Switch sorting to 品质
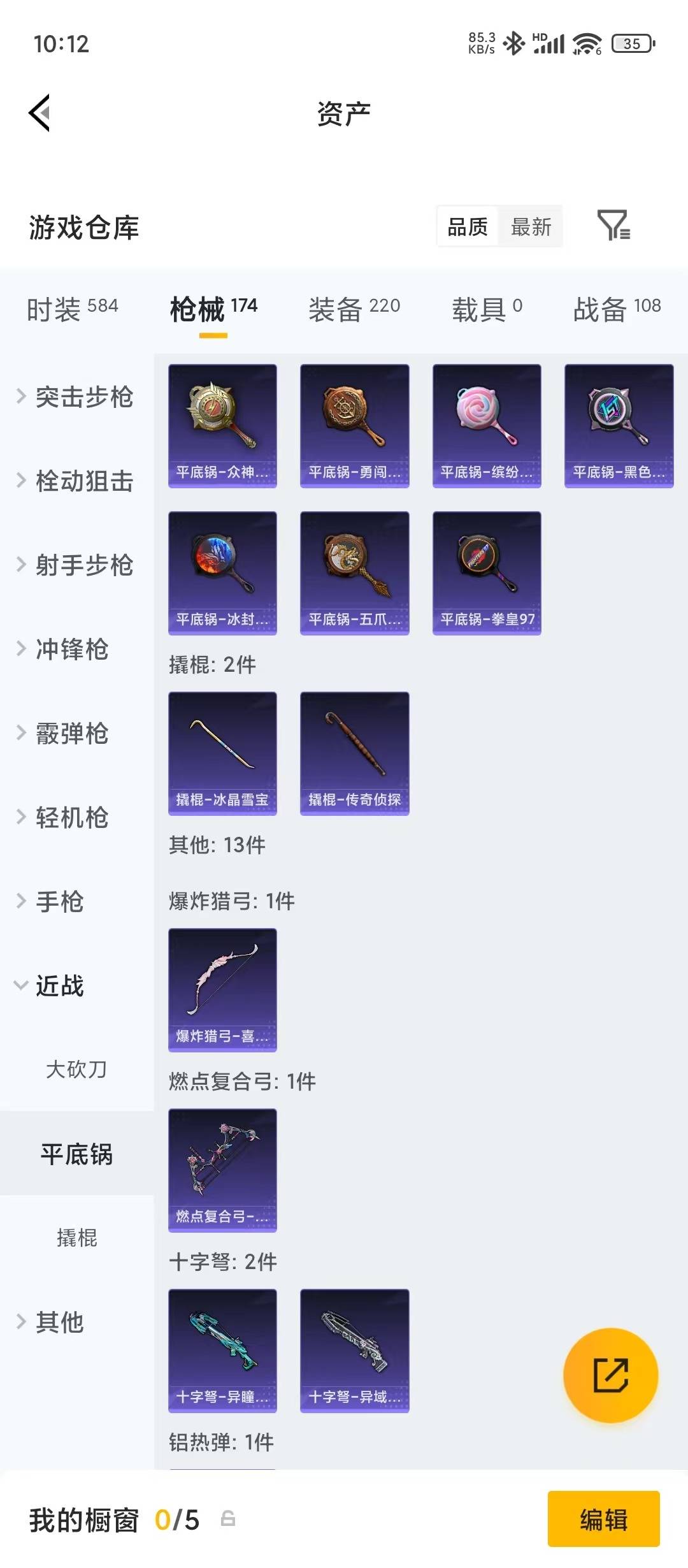Viewport: 688px width, 1568px height. pos(467,227)
